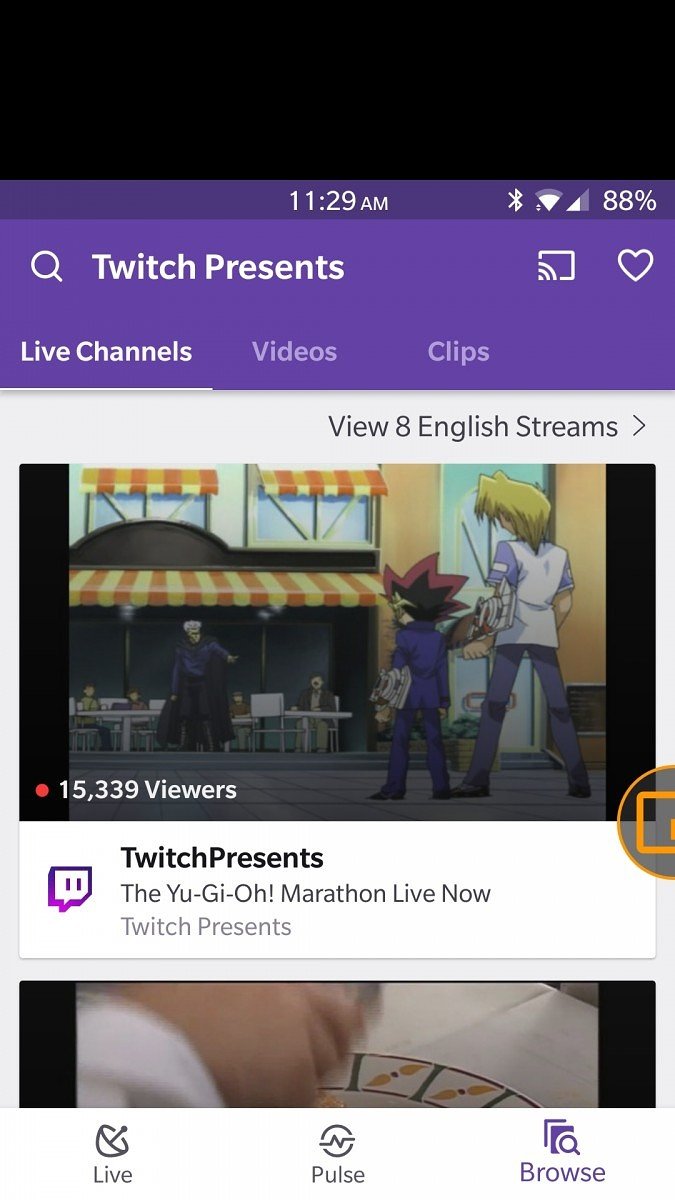Tap the cast screen icon
Viewport: 675px width, 1200px height.
[x=556, y=267]
